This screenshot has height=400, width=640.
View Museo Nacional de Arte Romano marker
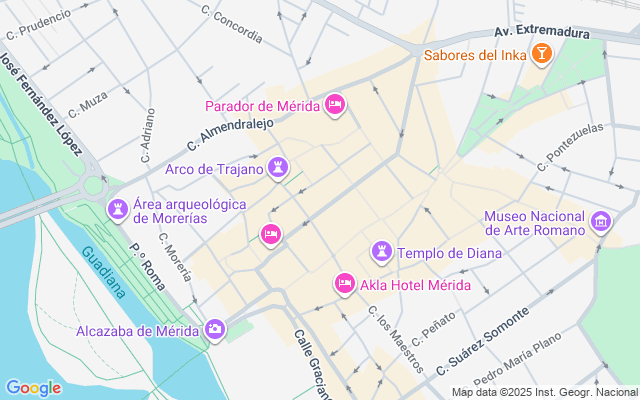601,222
